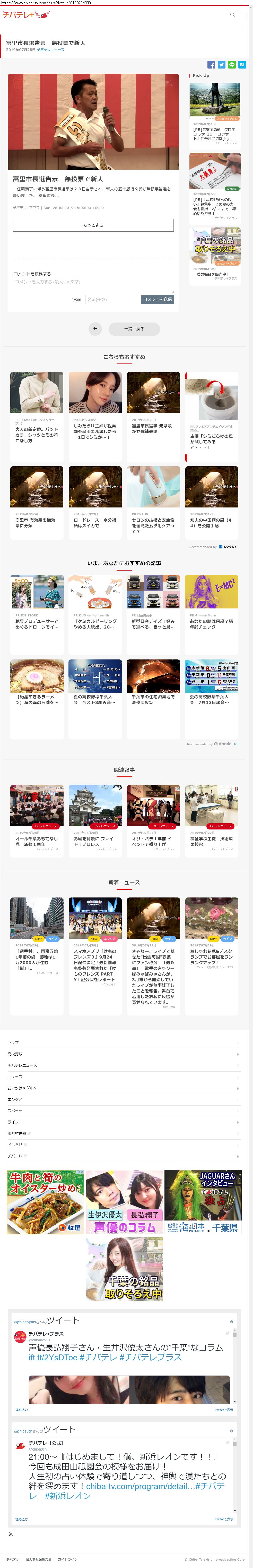Focus the comment text field
Screen dimensions: 253x1568
tap(93, 284)
